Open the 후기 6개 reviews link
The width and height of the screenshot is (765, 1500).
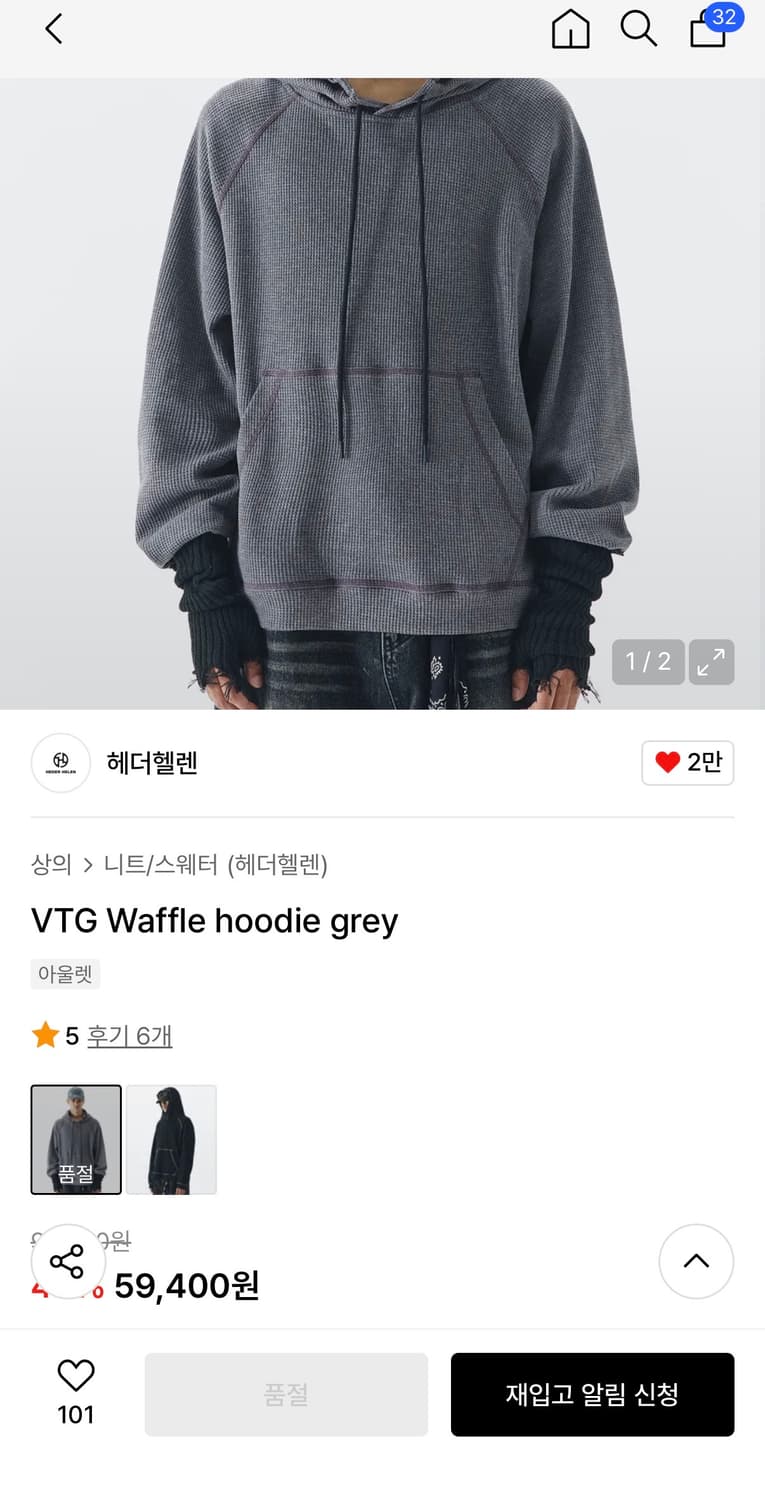click(x=130, y=1036)
